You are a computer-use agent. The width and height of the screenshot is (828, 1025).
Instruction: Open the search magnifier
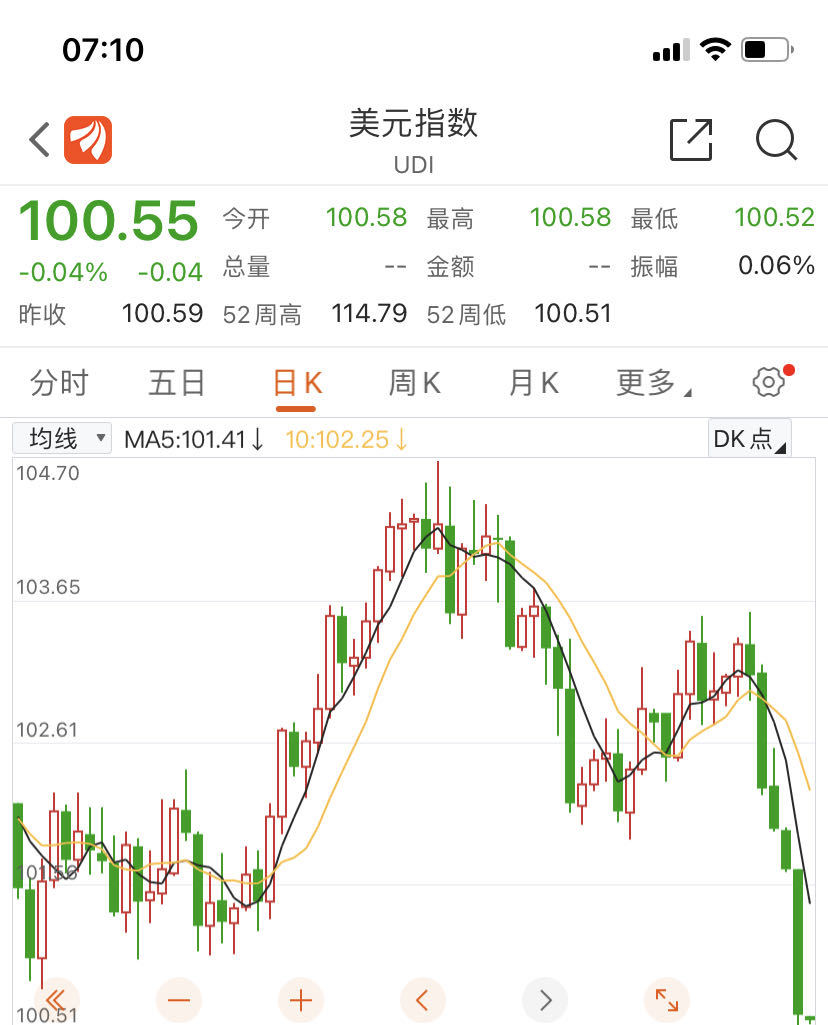coord(776,140)
